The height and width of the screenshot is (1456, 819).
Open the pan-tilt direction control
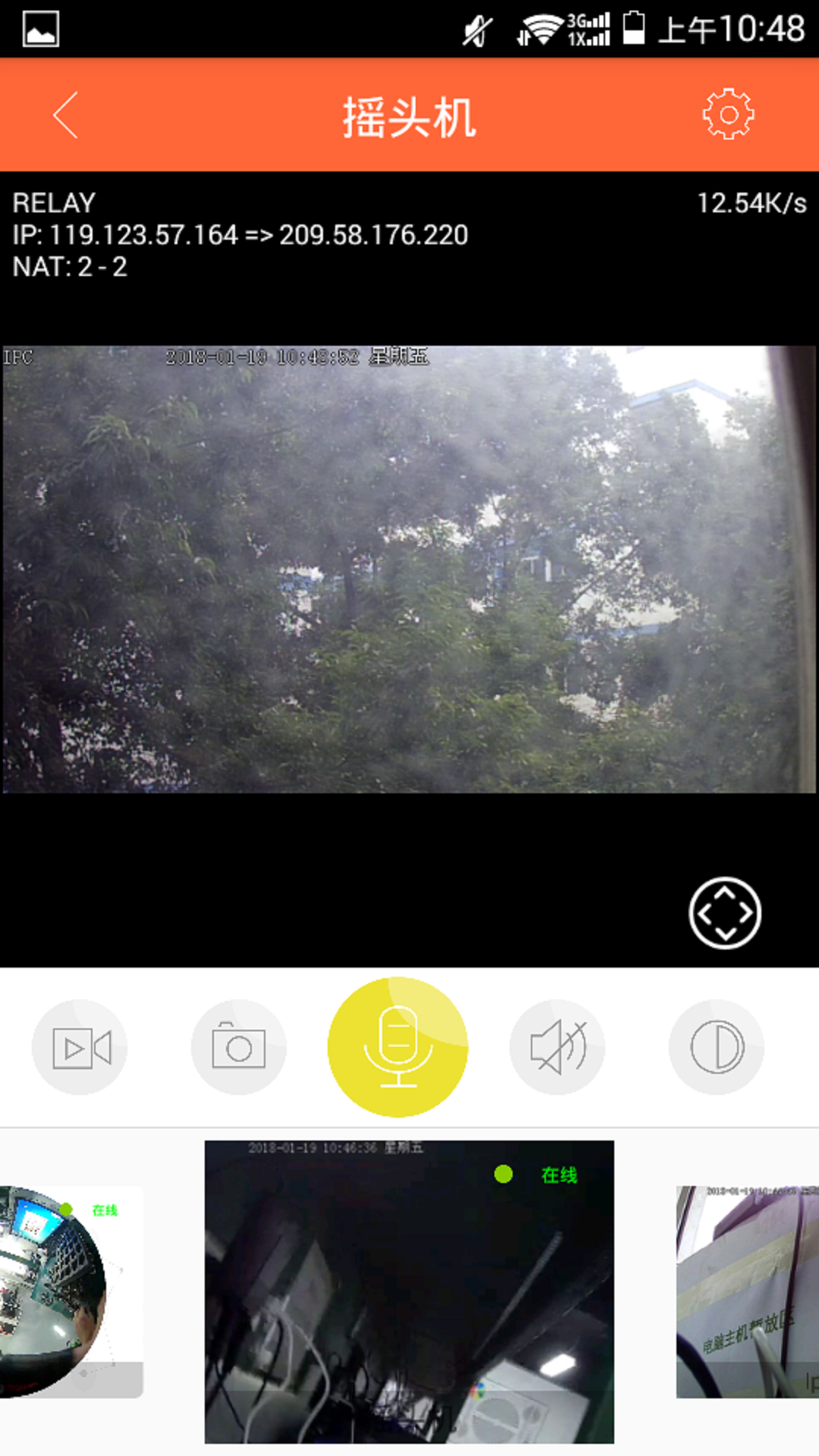[x=725, y=913]
